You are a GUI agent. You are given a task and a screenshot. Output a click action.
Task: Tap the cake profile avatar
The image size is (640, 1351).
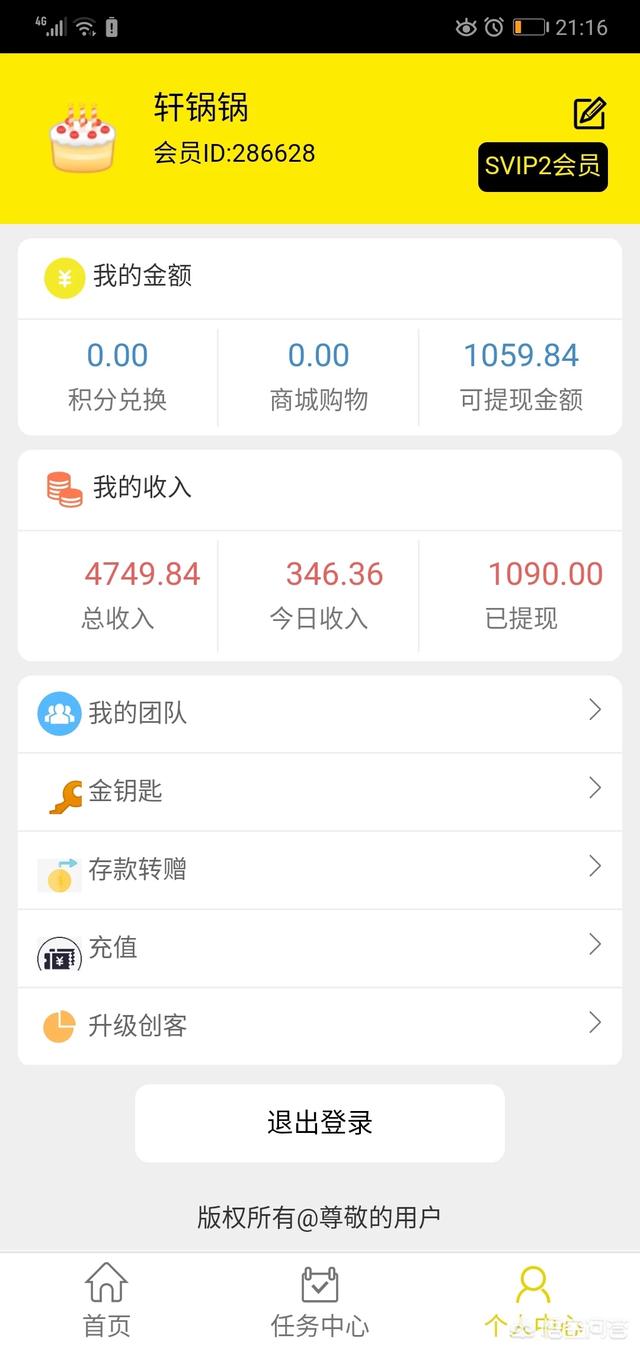83,138
